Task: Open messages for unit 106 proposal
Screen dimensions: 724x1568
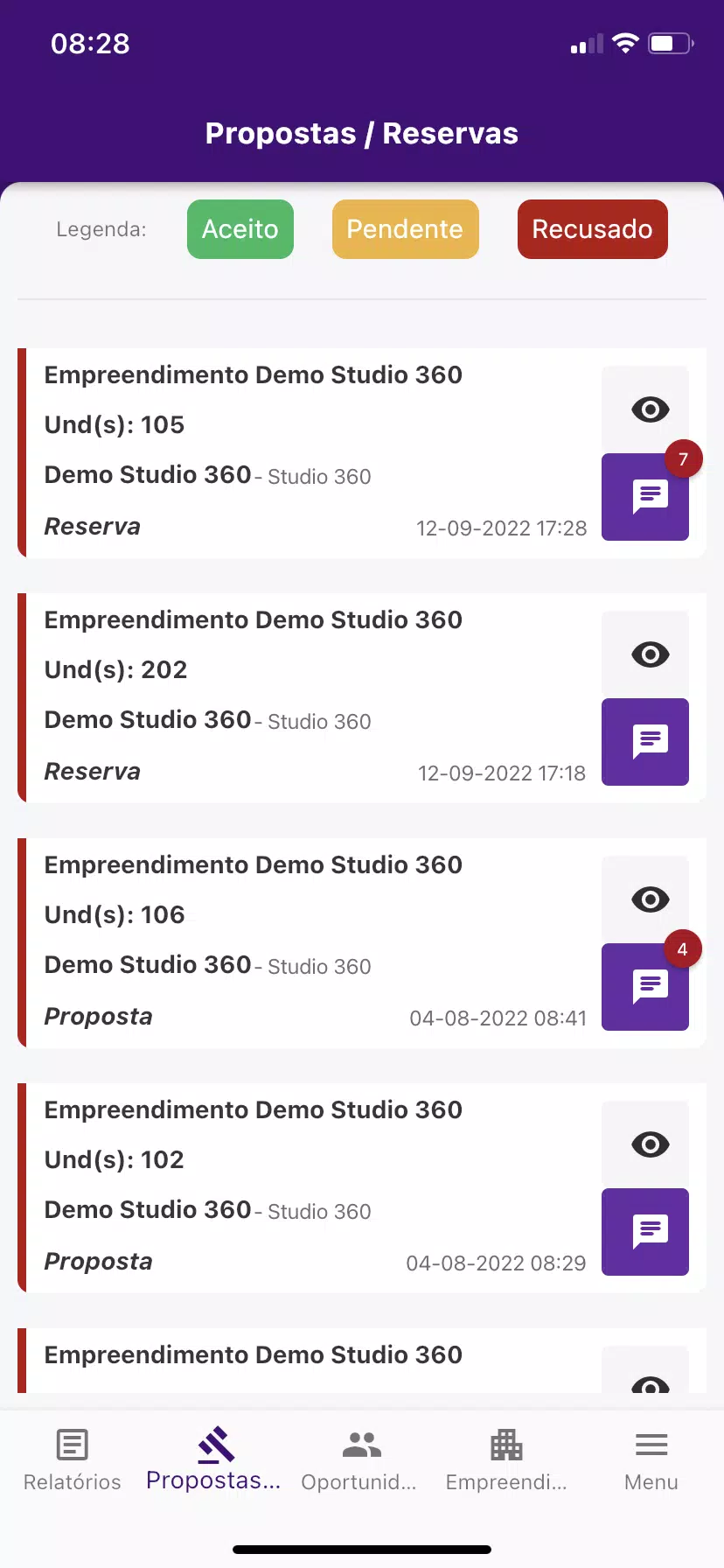Action: pos(645,987)
